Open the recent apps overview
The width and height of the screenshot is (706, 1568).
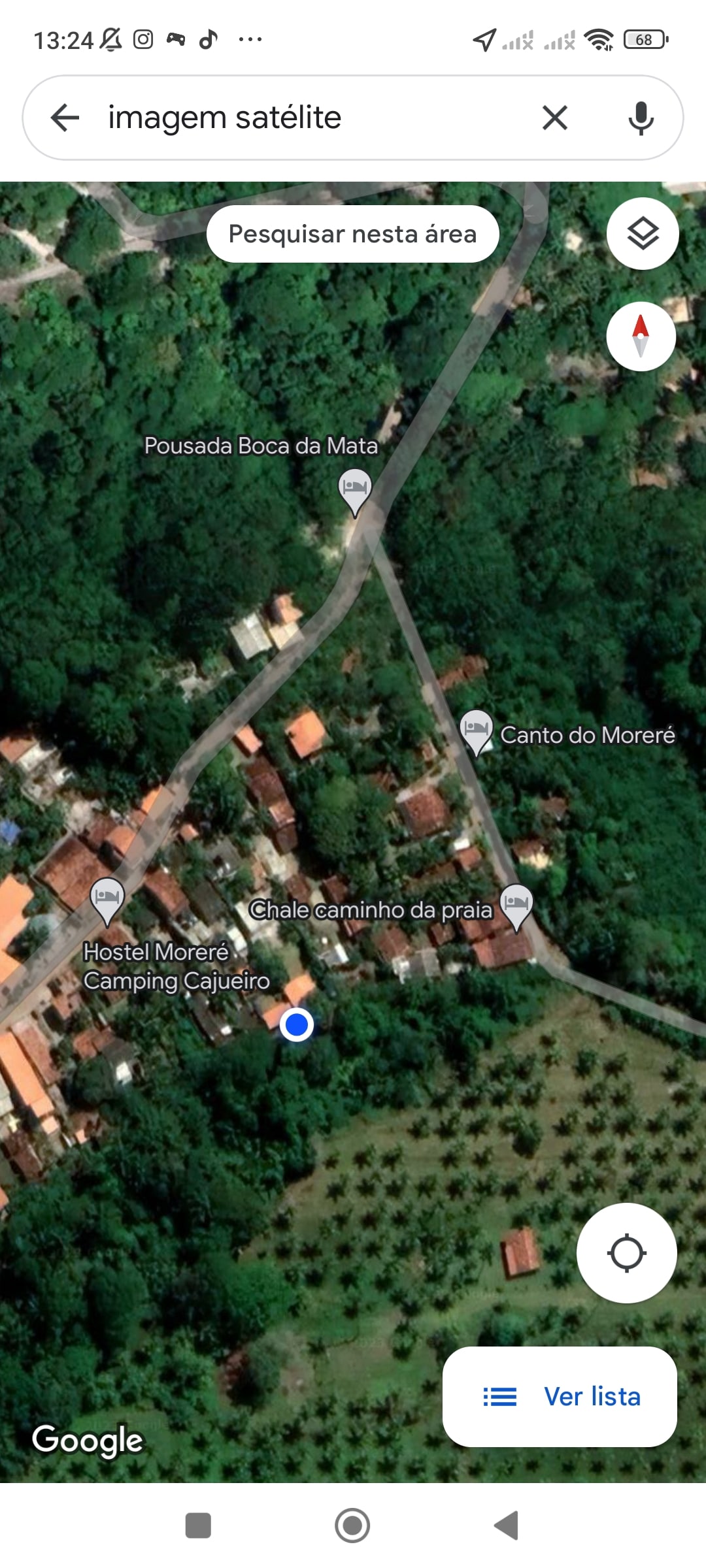coord(198,1526)
